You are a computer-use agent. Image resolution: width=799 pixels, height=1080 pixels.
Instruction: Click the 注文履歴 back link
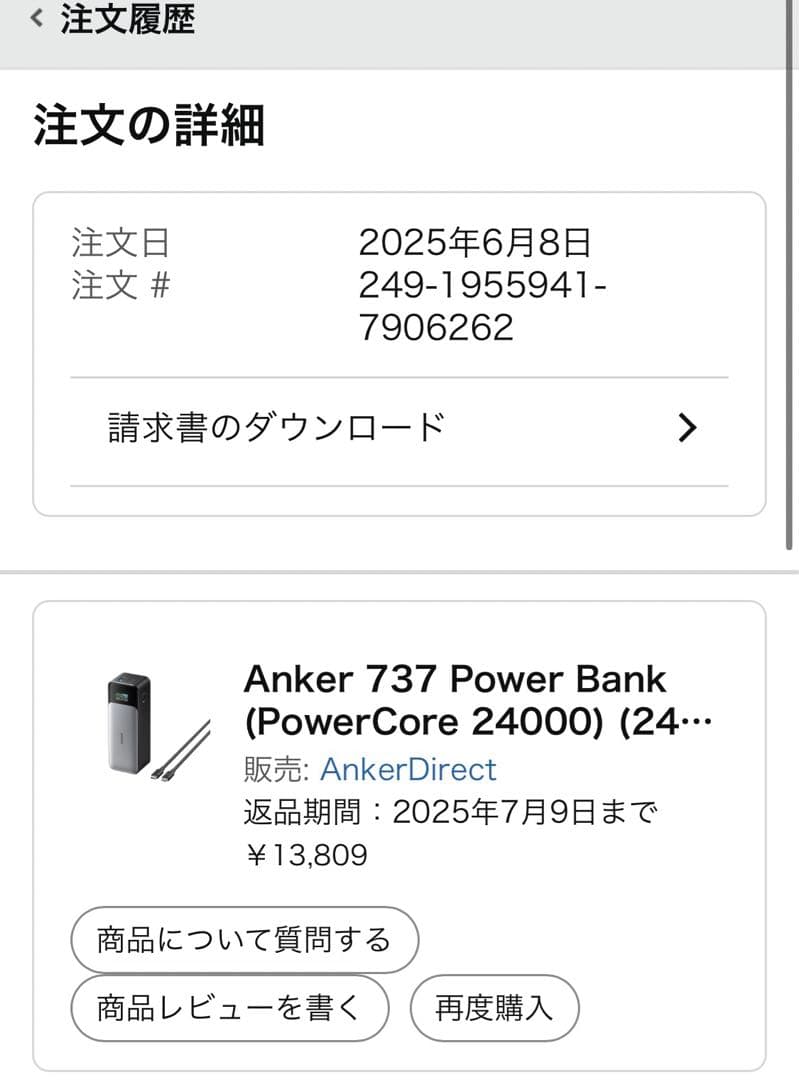(x=125, y=19)
